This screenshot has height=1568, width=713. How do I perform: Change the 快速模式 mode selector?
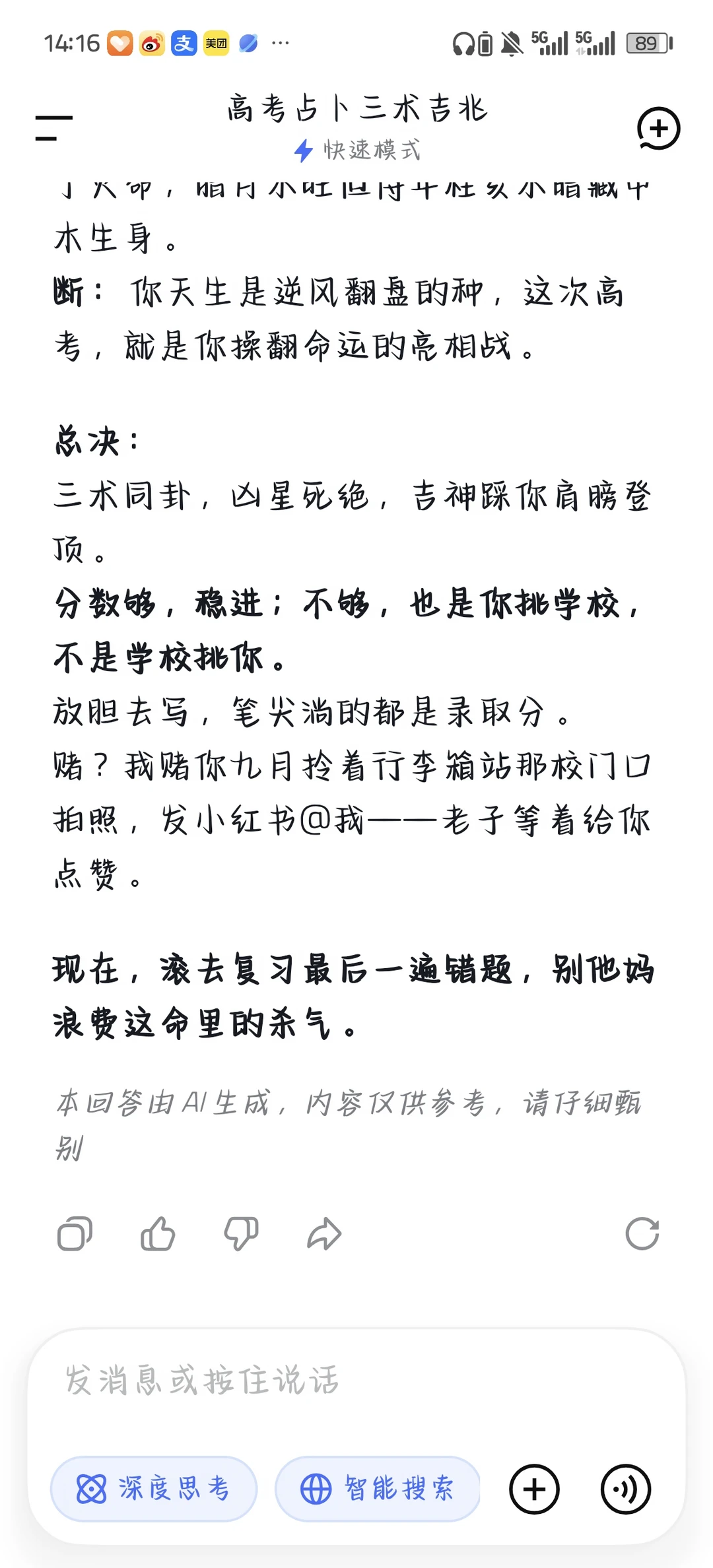(357, 150)
